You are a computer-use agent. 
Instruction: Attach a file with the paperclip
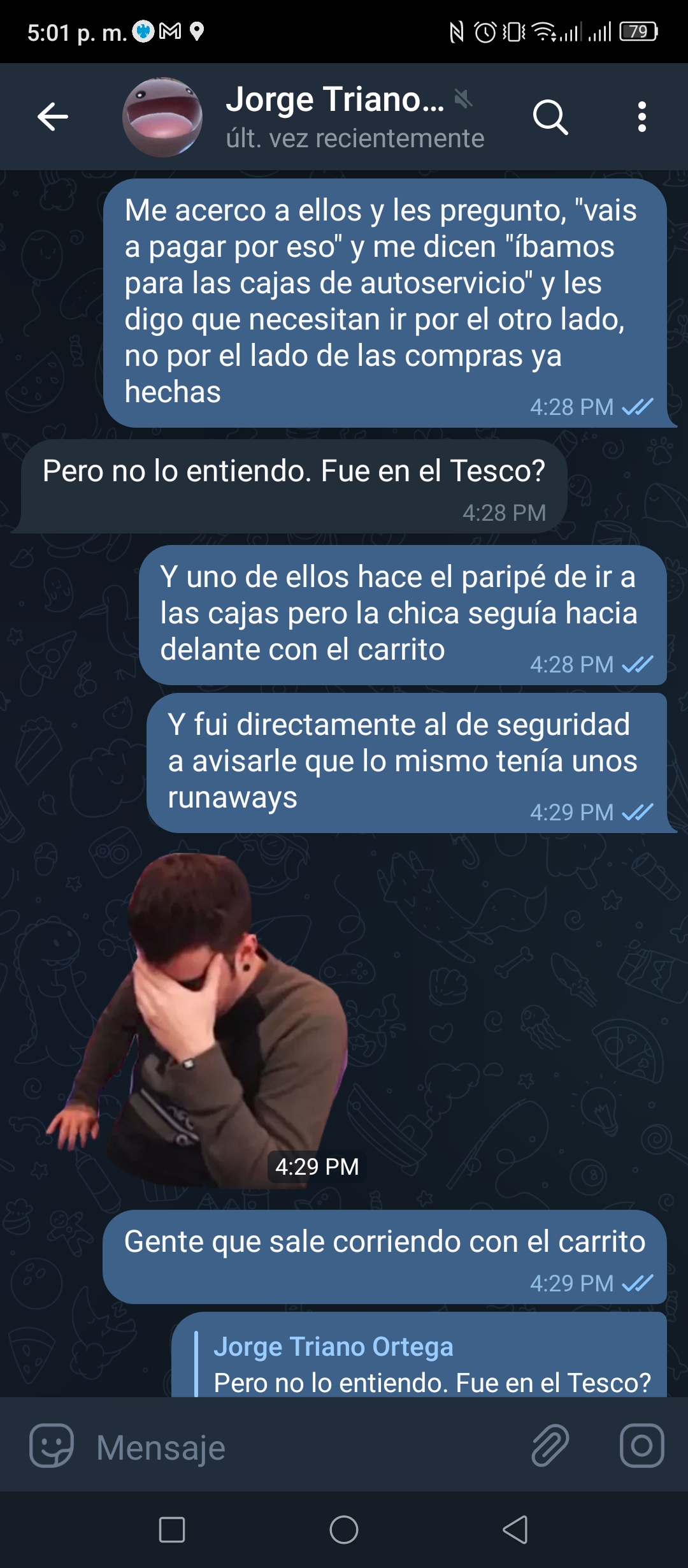[550, 1445]
